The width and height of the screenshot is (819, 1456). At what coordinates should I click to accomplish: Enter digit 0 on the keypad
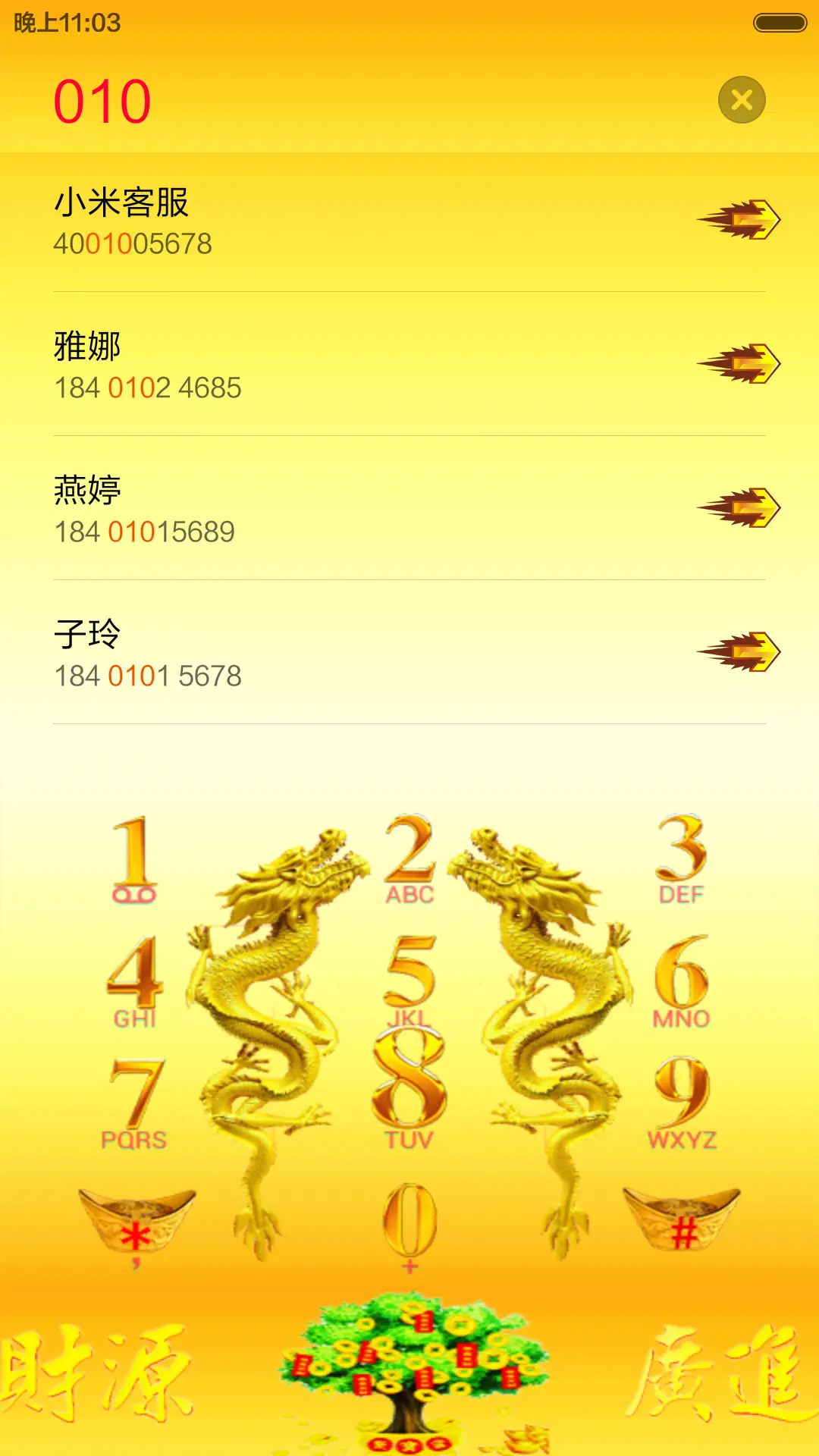tap(409, 1225)
